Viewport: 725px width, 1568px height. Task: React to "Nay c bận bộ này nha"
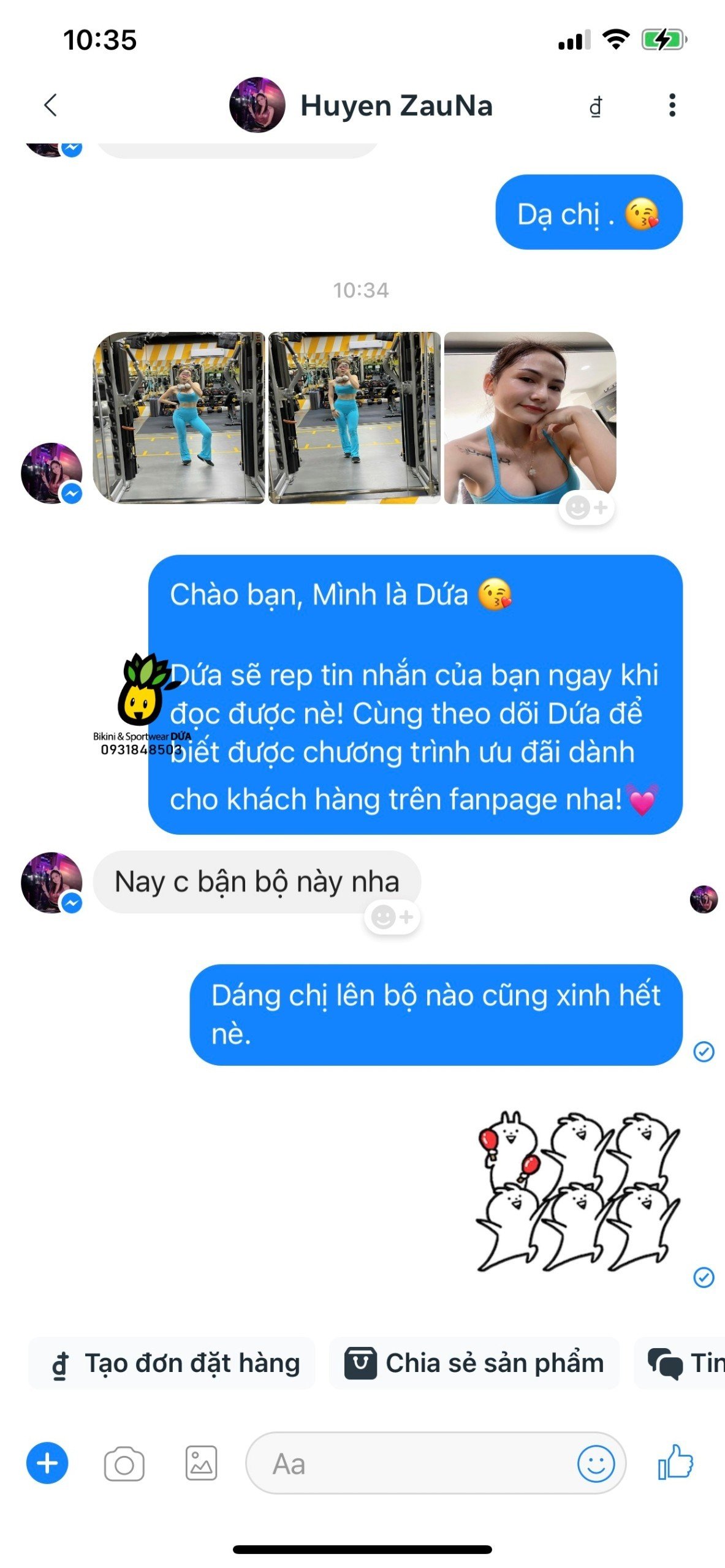click(x=392, y=918)
